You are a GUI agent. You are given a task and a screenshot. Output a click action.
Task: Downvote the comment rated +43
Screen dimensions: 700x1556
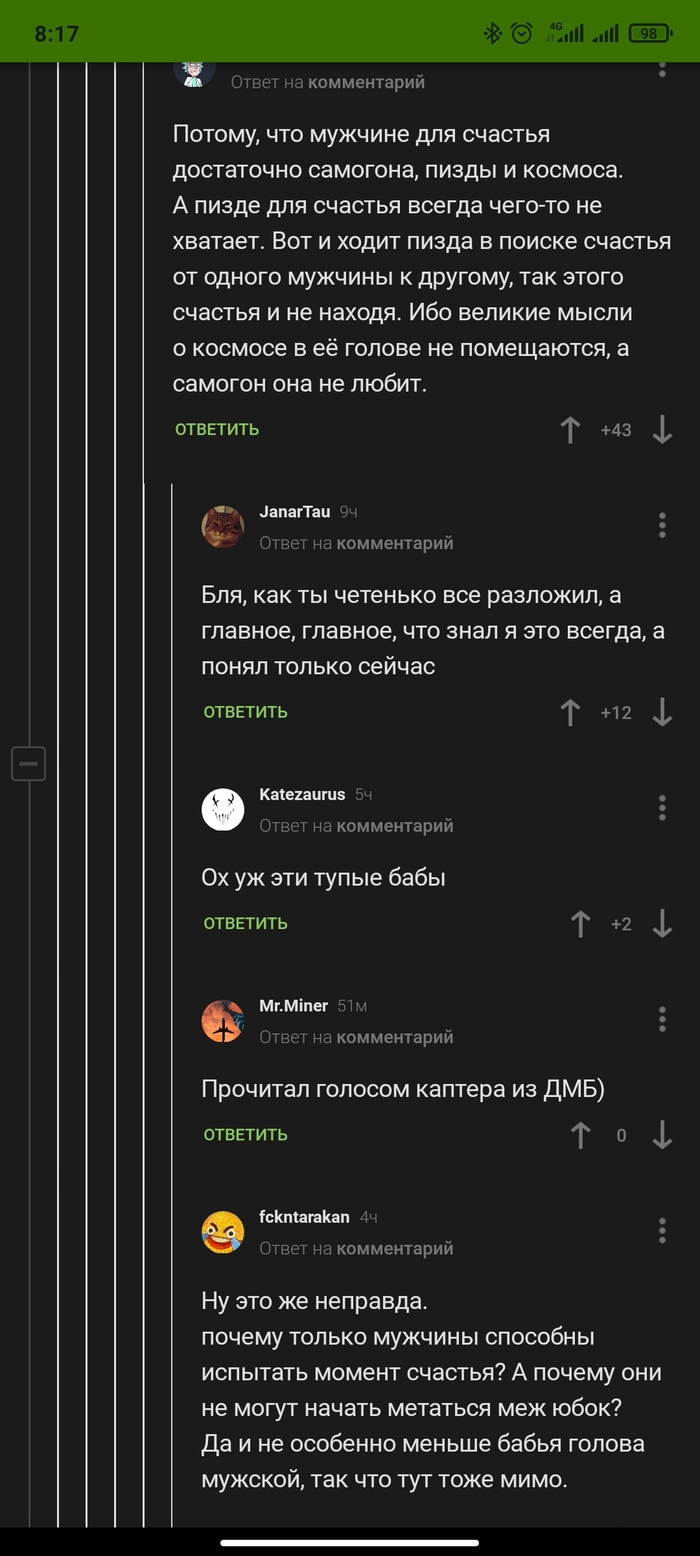click(x=662, y=430)
